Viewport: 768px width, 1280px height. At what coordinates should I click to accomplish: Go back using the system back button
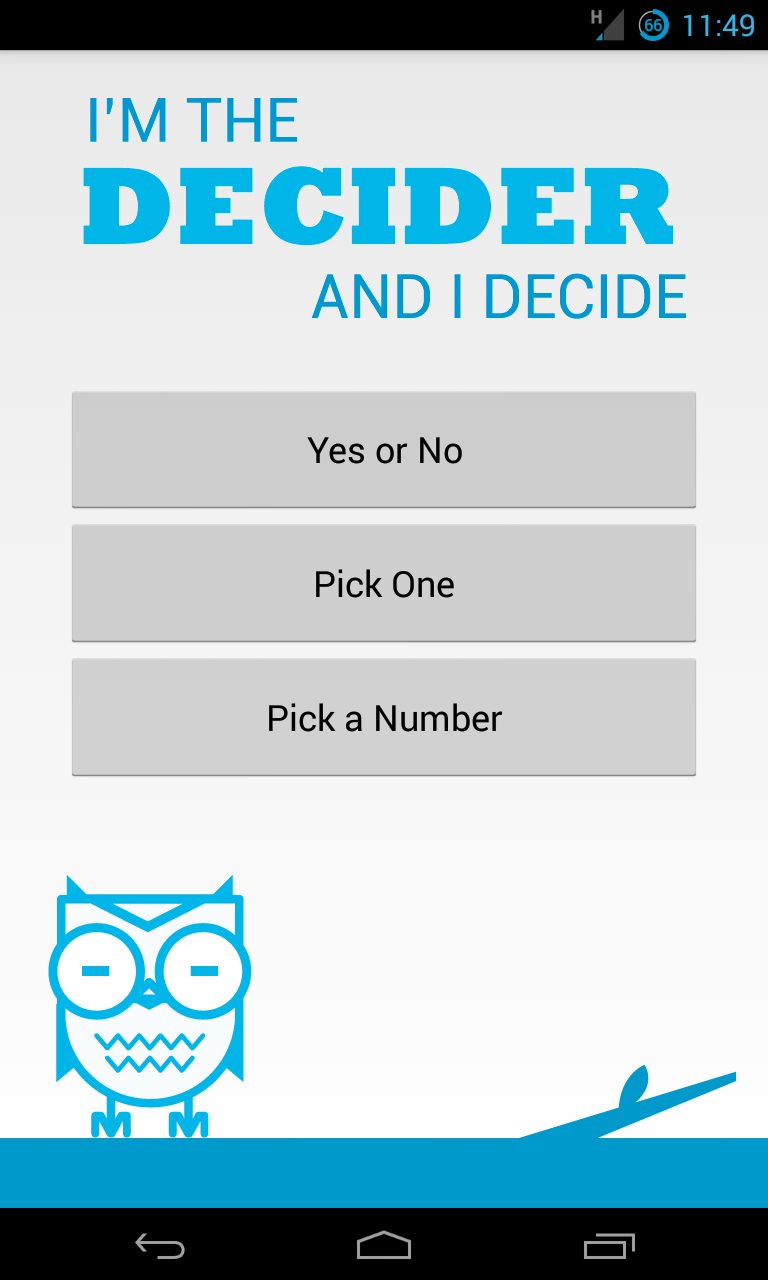point(160,1245)
